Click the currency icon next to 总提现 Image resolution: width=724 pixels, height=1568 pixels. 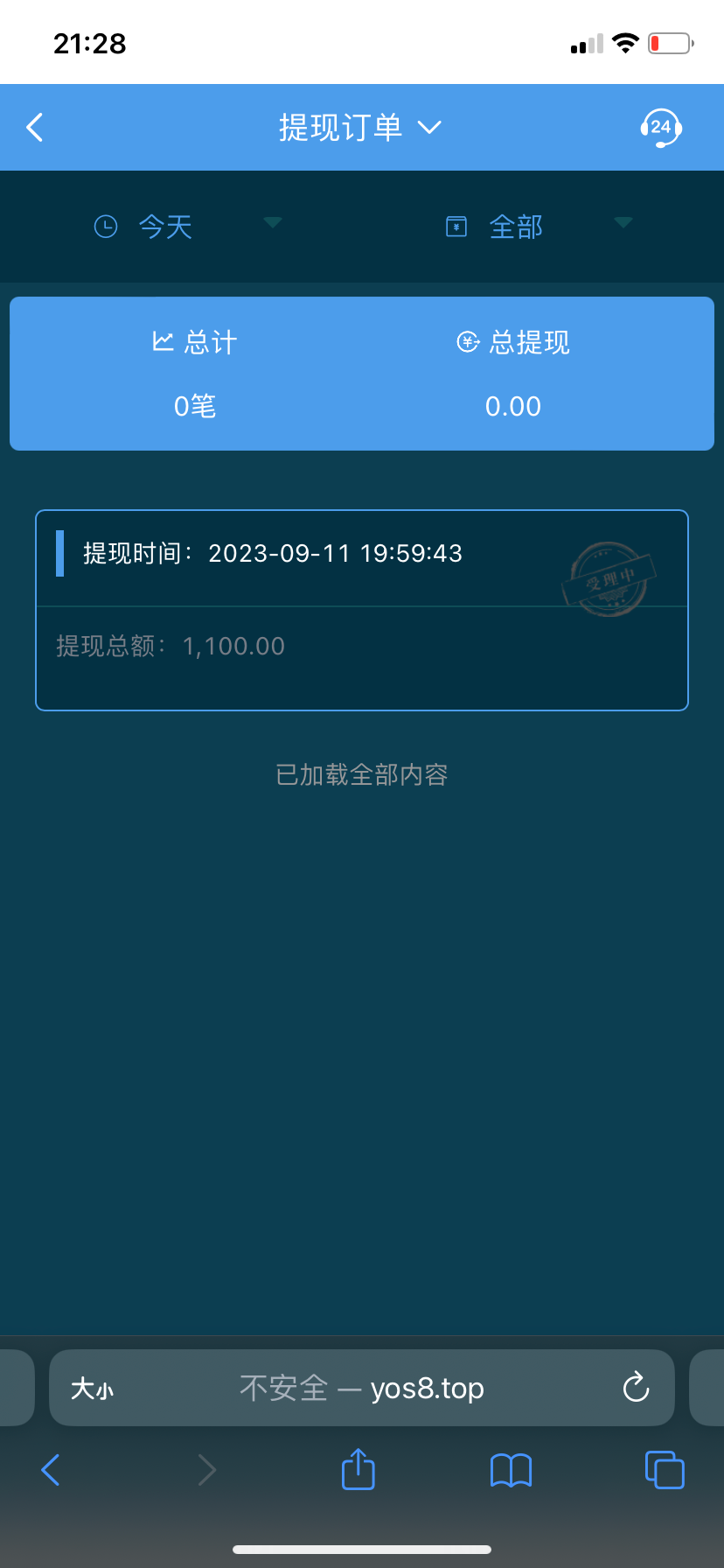click(x=468, y=343)
